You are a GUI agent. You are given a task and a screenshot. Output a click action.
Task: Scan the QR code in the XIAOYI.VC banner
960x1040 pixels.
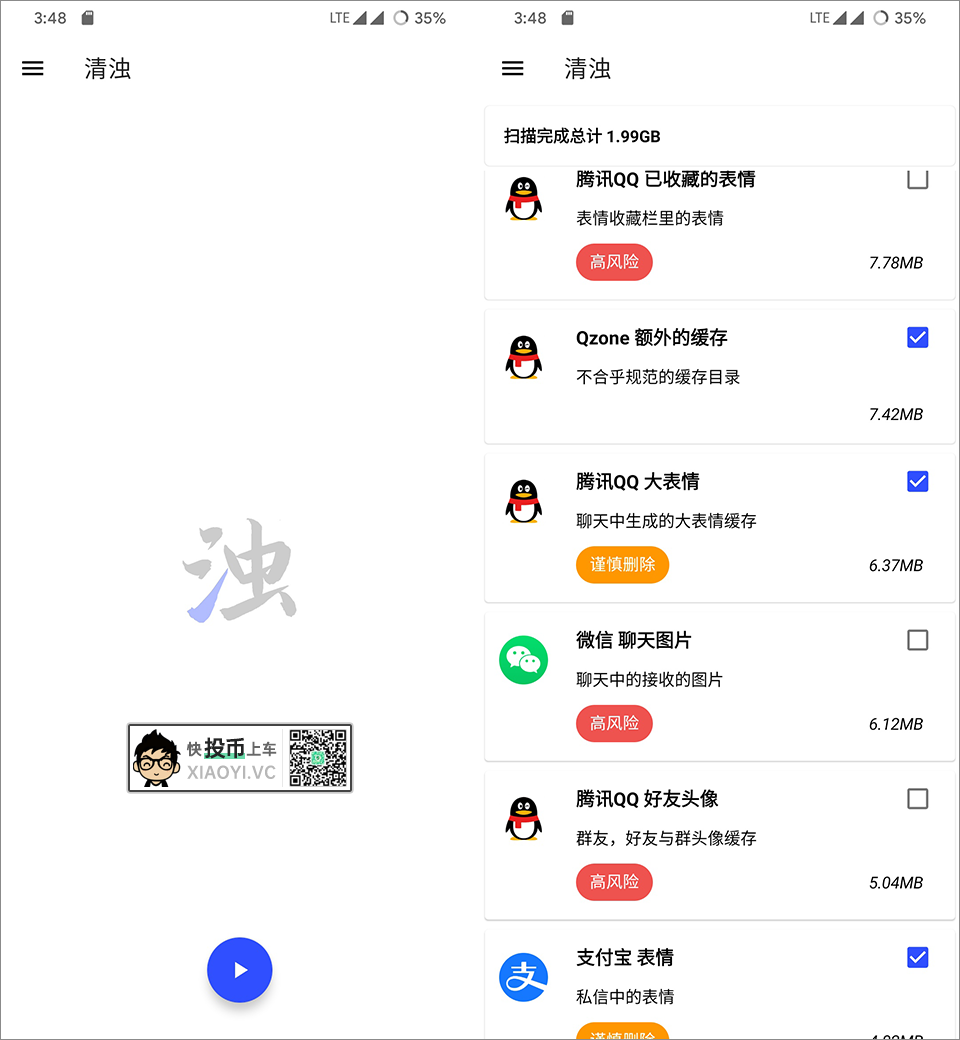pos(319,757)
